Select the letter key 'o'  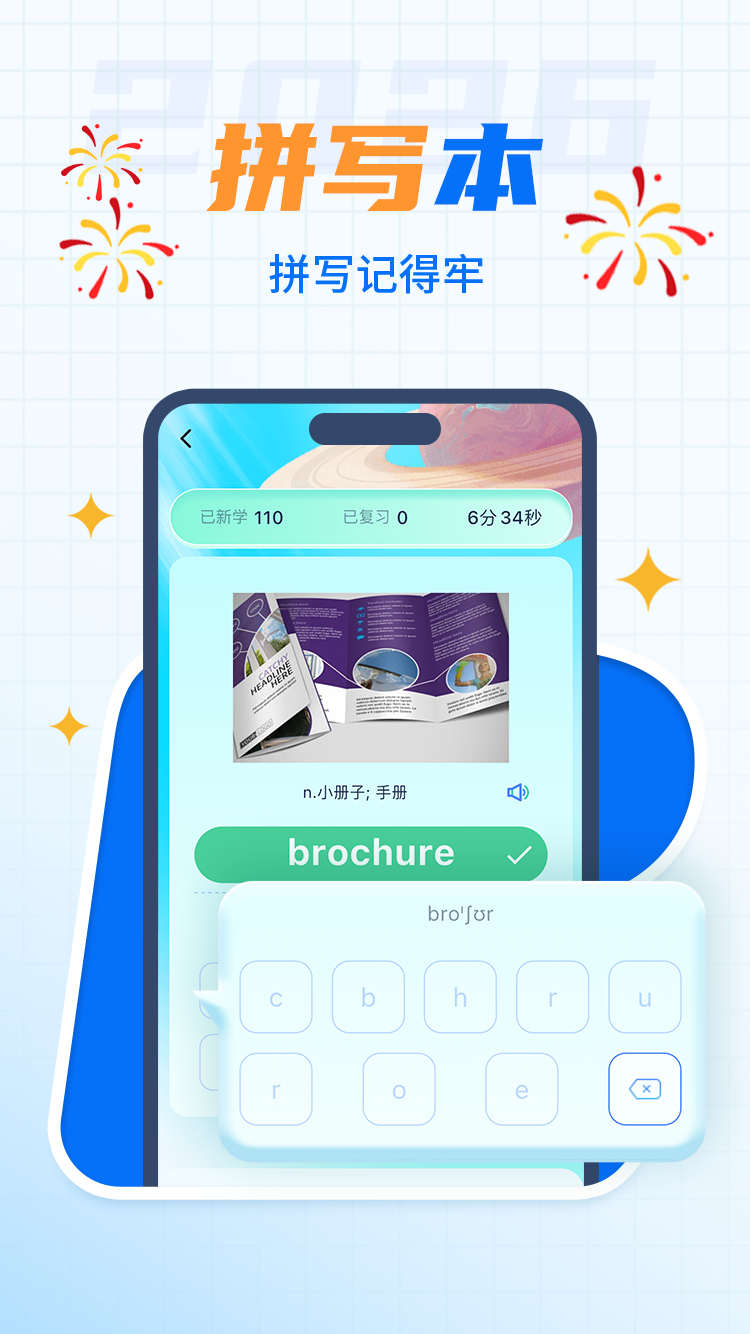tap(399, 1089)
